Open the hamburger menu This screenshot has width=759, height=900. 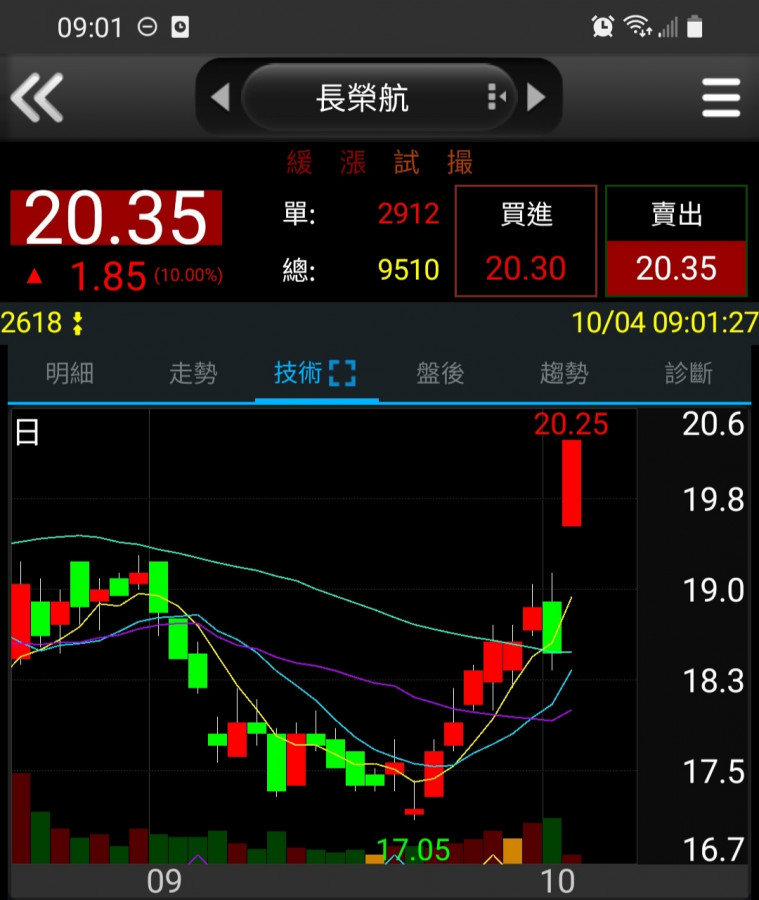(x=721, y=97)
